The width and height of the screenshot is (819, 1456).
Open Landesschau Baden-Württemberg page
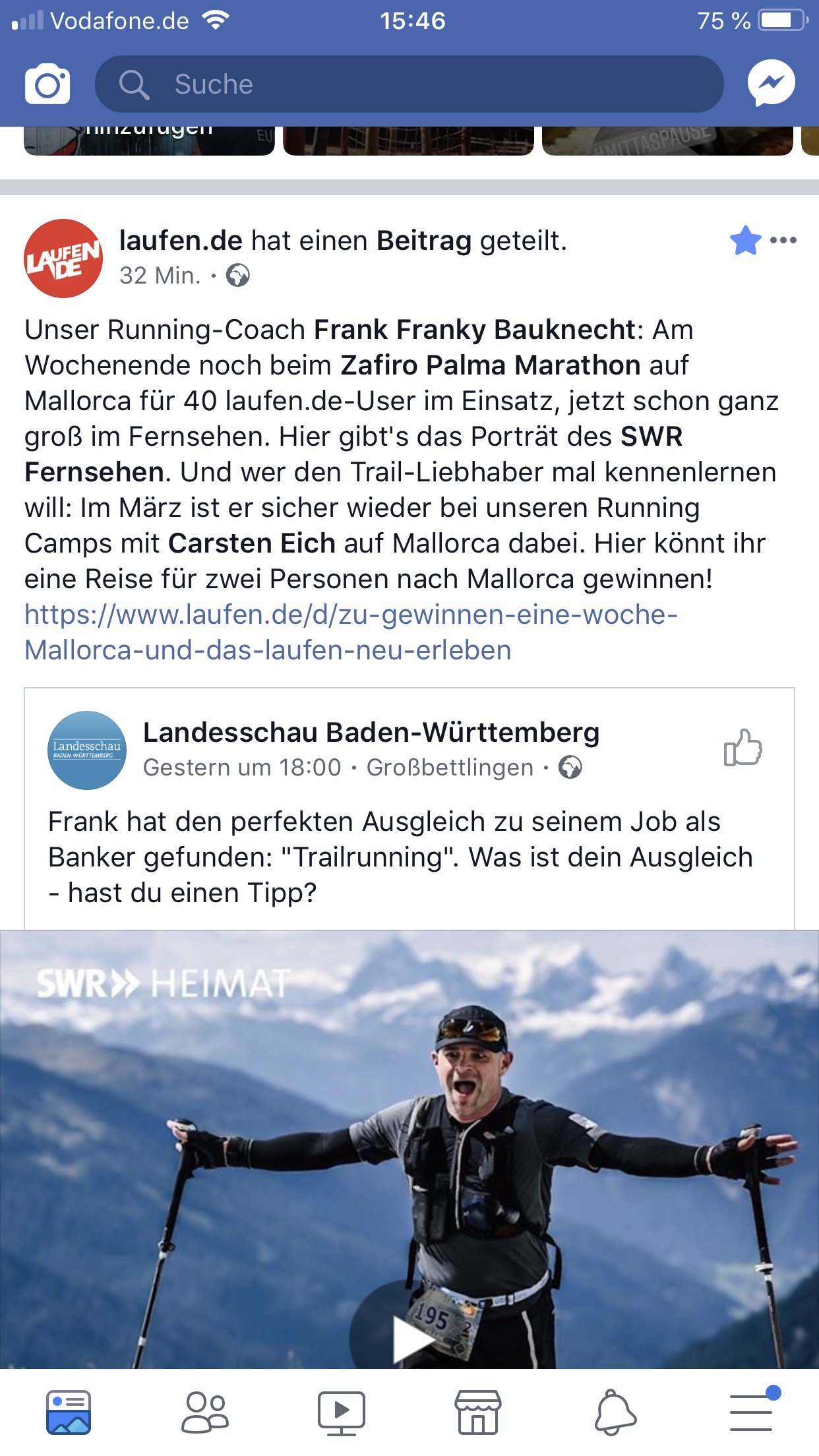point(371,732)
